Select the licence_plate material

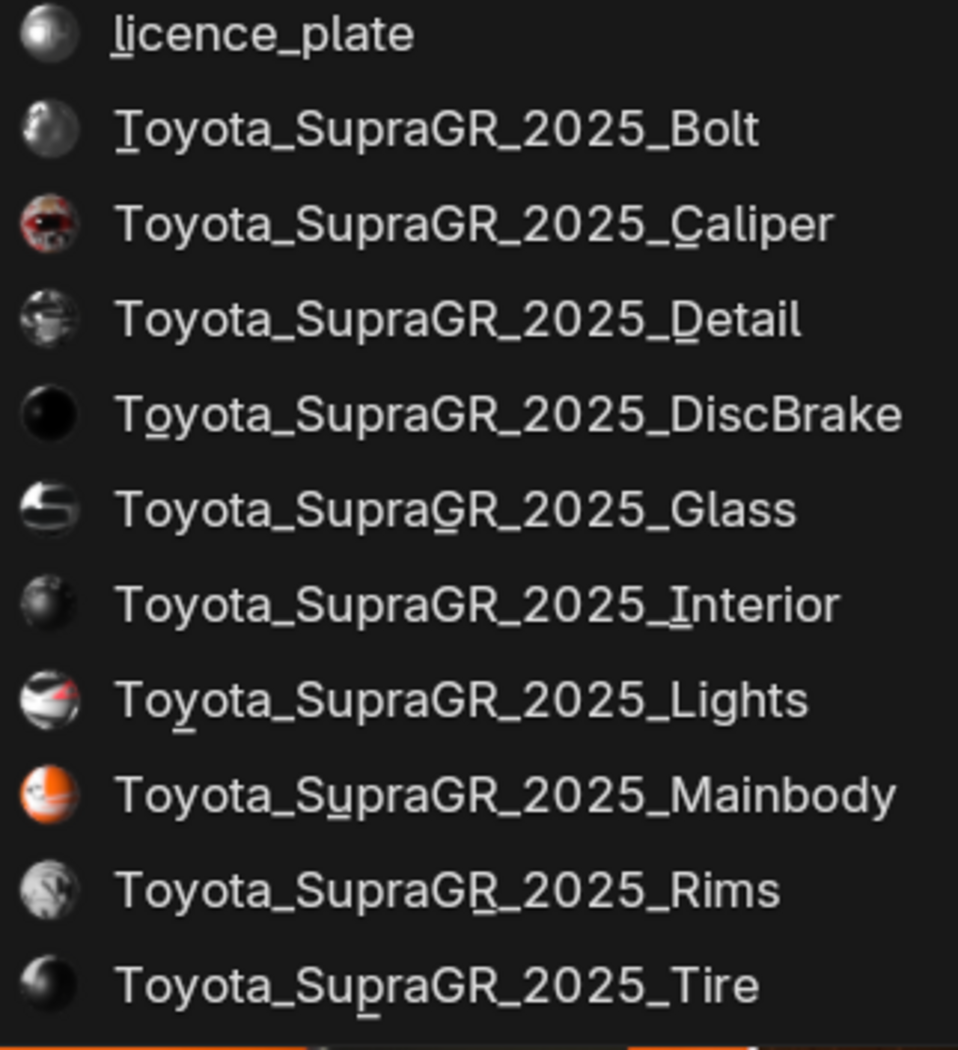click(262, 35)
